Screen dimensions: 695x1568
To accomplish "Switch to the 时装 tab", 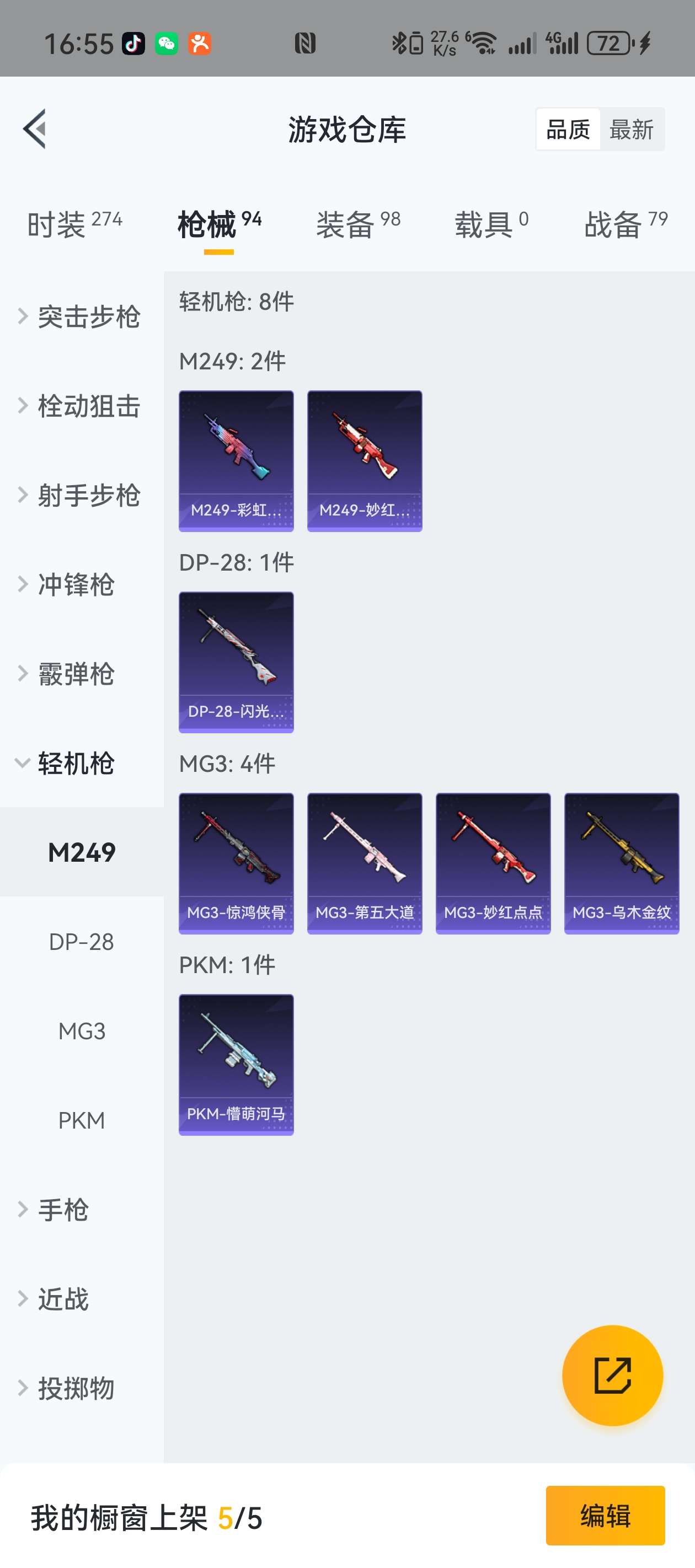I will tap(74, 224).
